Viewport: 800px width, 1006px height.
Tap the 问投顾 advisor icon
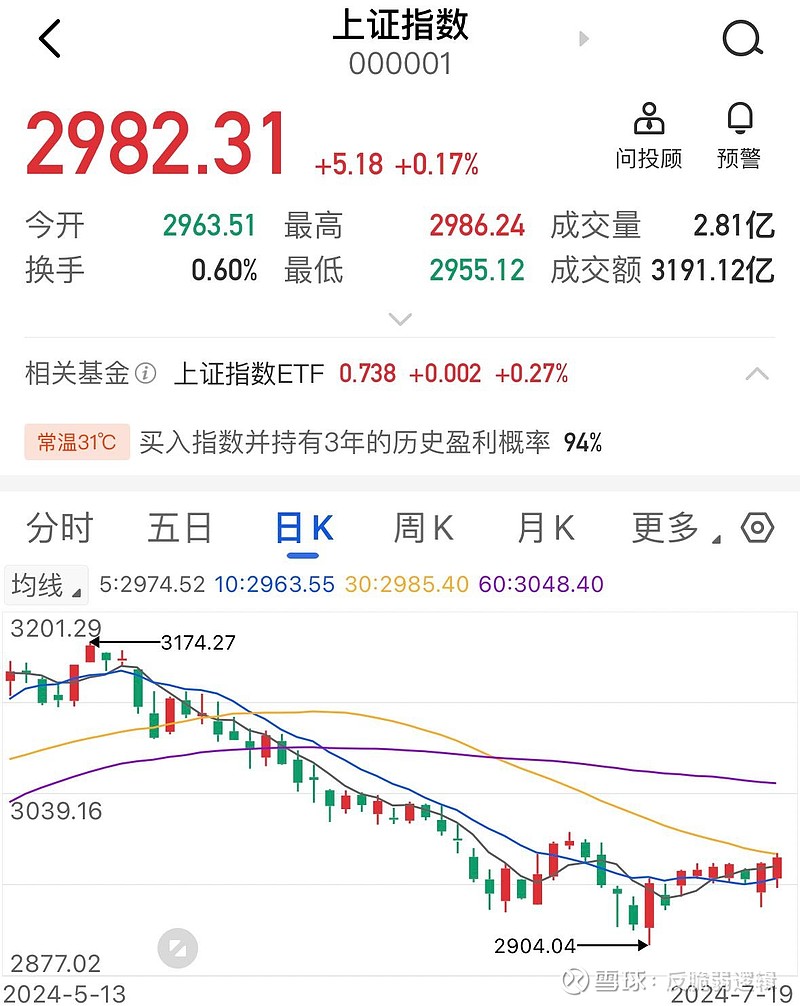point(649,132)
